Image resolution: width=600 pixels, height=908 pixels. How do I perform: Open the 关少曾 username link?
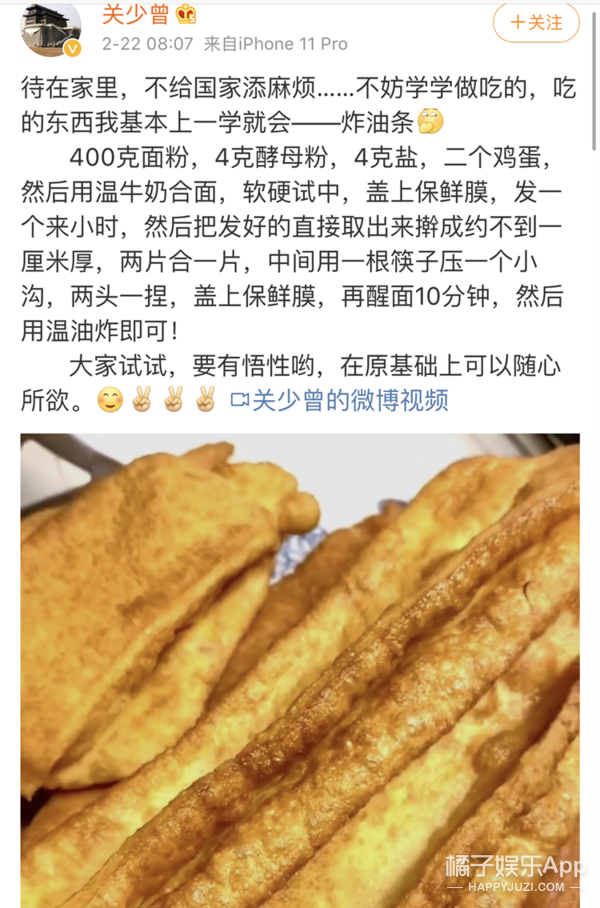pyautogui.click(x=134, y=14)
